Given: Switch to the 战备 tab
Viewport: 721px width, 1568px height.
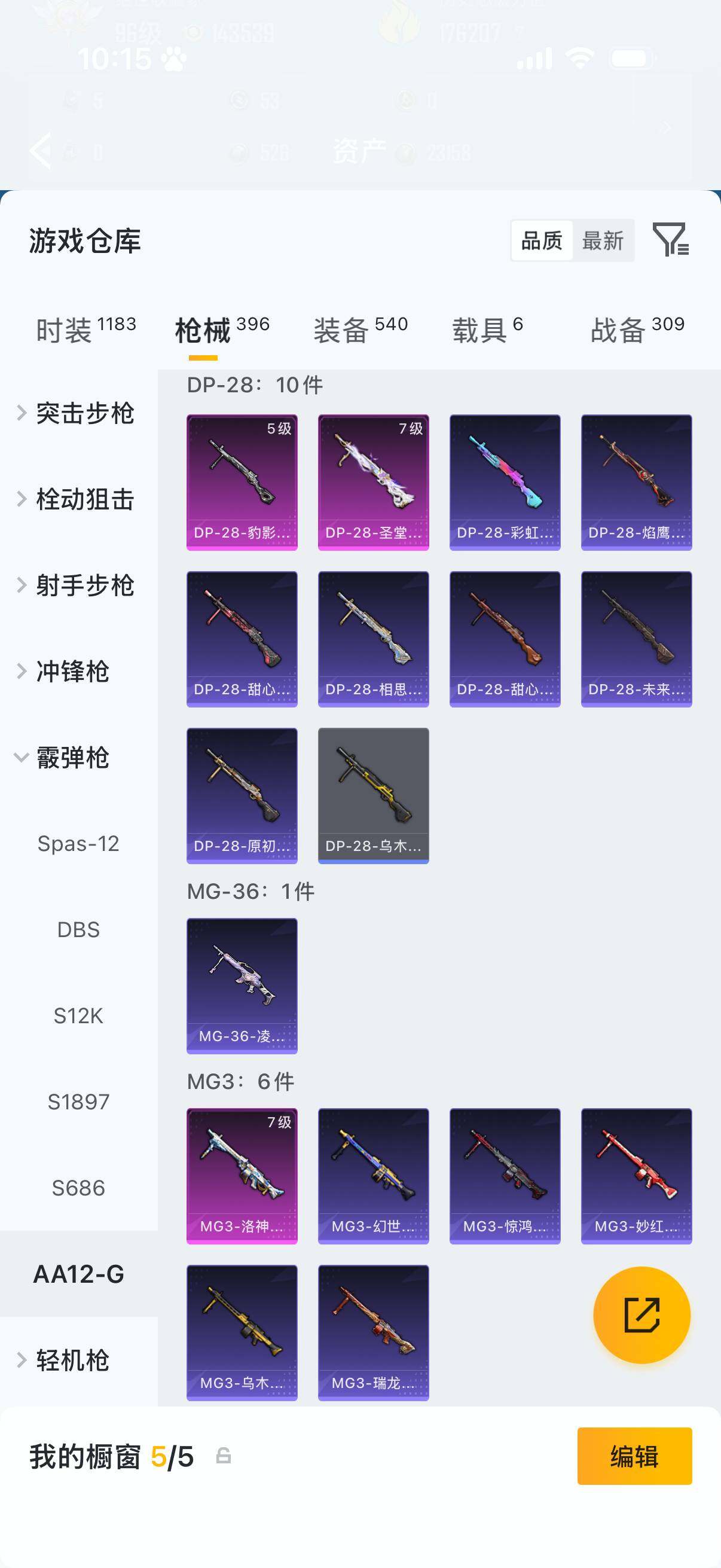Looking at the screenshot, I should (637, 331).
